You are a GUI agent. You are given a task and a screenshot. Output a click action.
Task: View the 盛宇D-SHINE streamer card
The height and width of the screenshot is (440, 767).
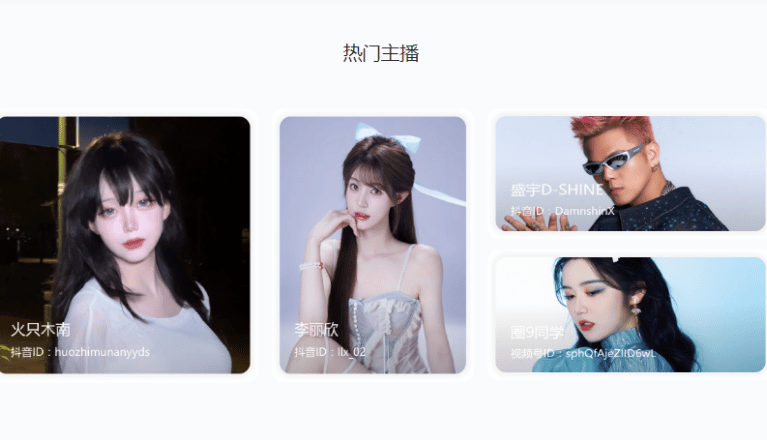tap(630, 173)
